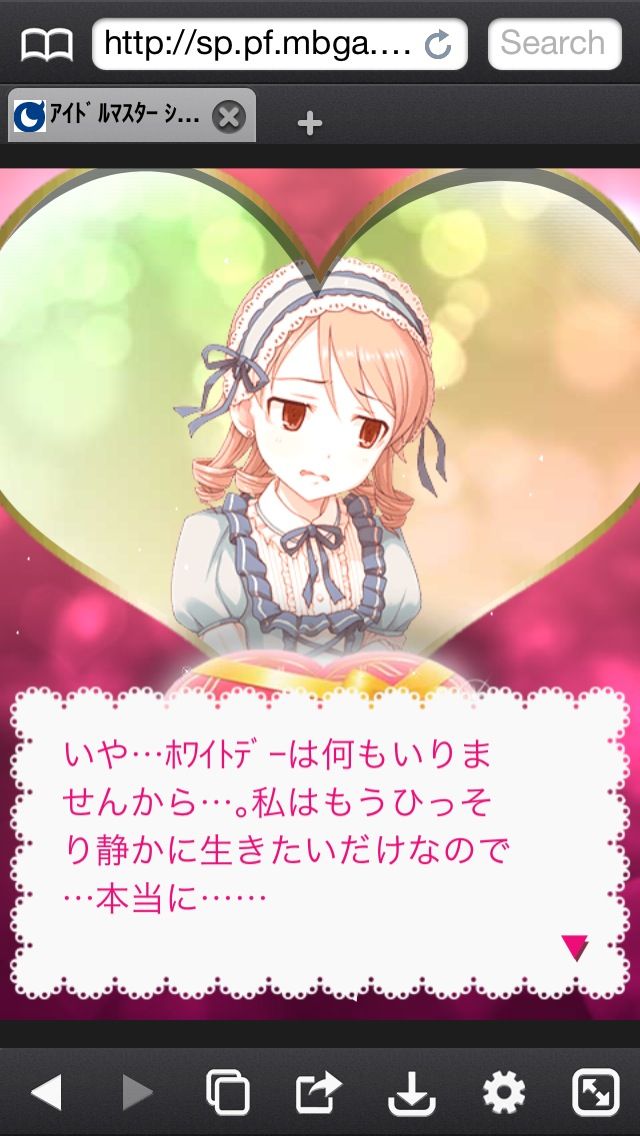Go back to the previous page
The image size is (640, 1136).
click(46, 1092)
